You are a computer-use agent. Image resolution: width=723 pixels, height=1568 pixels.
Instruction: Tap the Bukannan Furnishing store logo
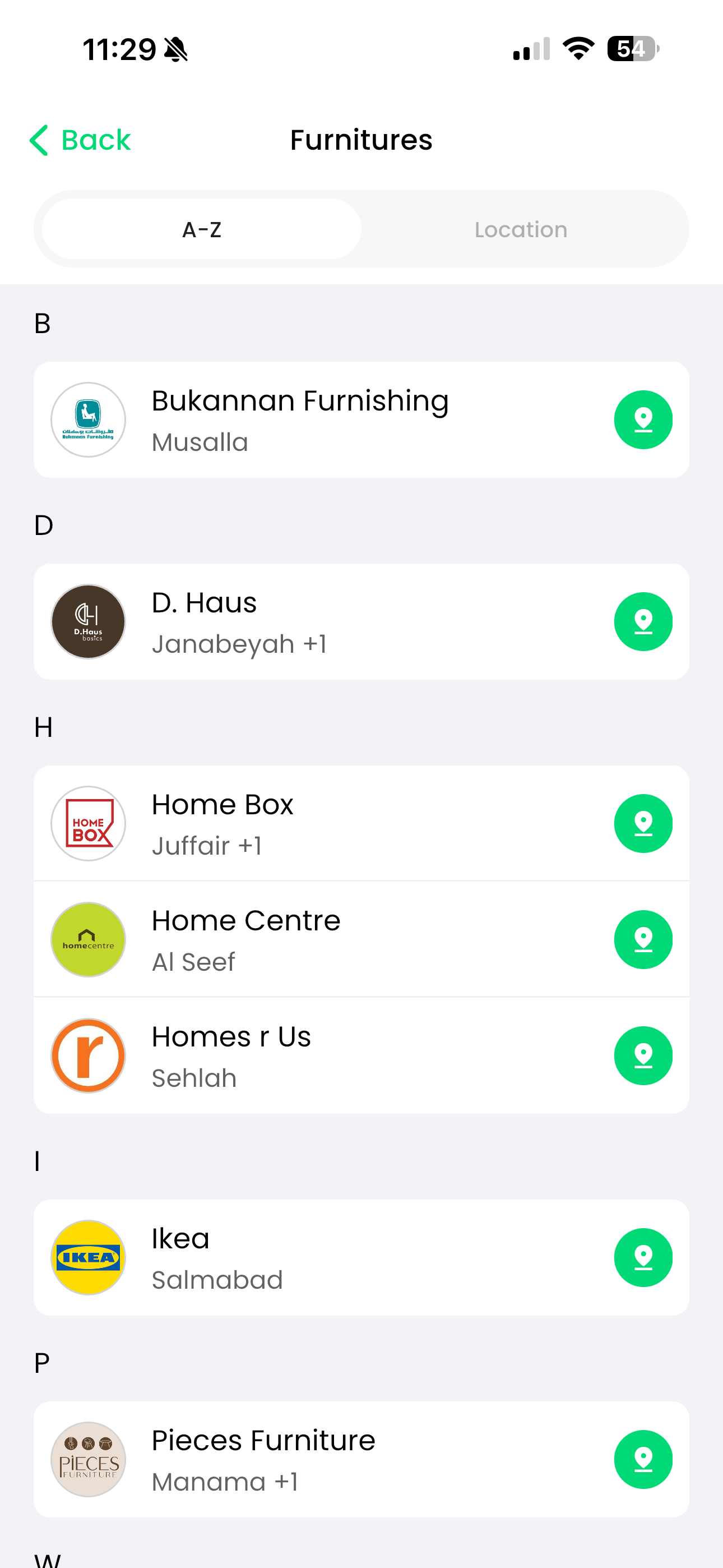pyautogui.click(x=87, y=420)
